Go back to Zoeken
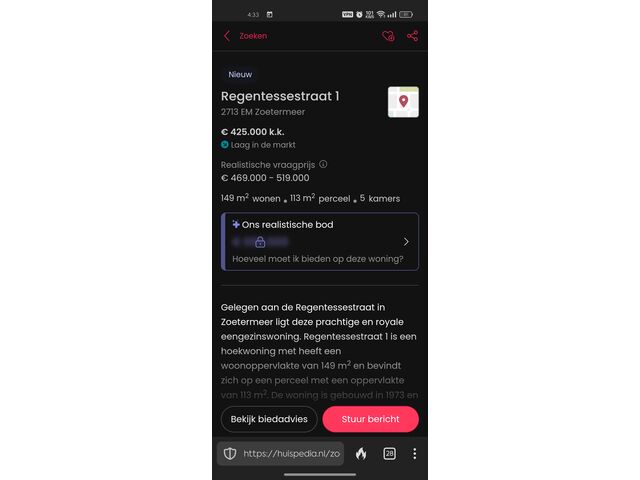 tap(244, 36)
